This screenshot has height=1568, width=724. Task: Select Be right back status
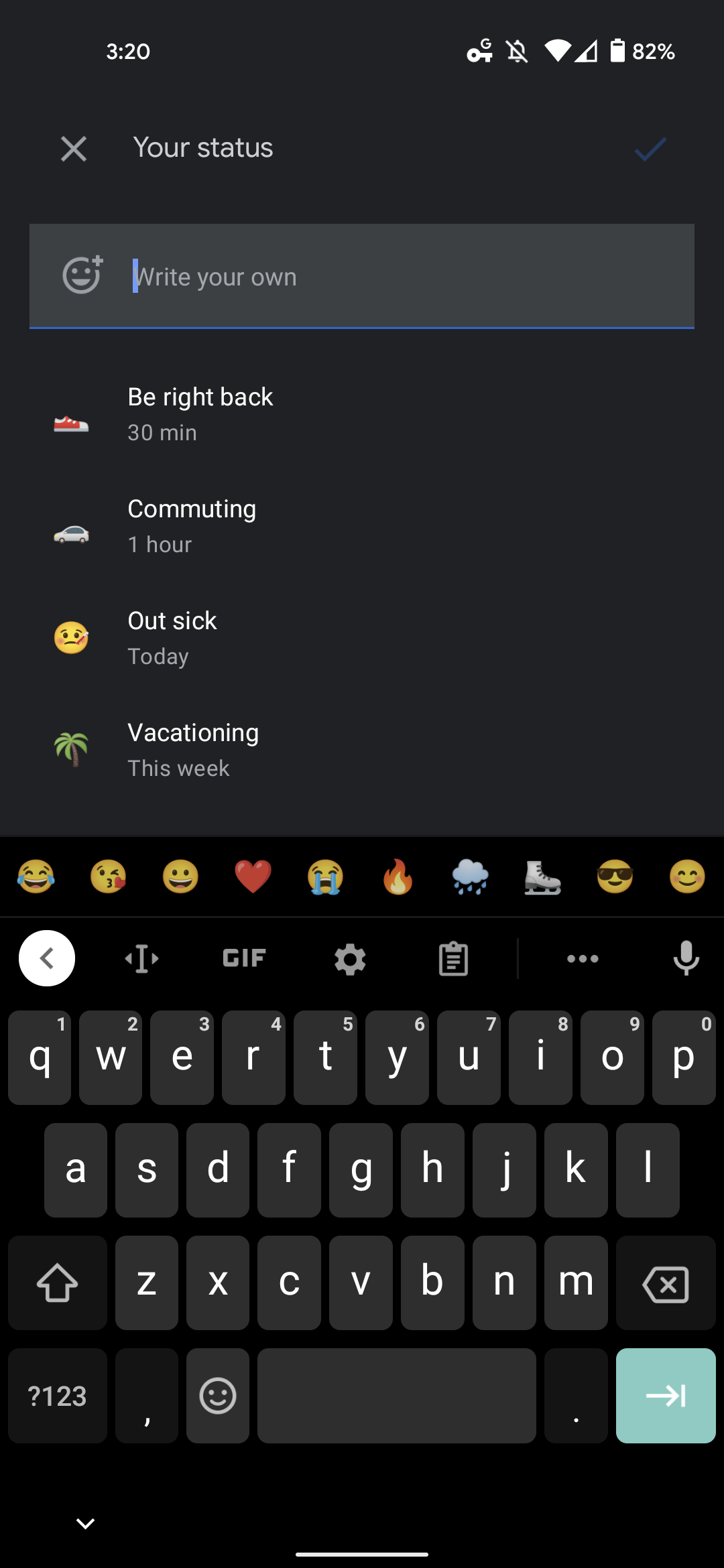coord(201,414)
